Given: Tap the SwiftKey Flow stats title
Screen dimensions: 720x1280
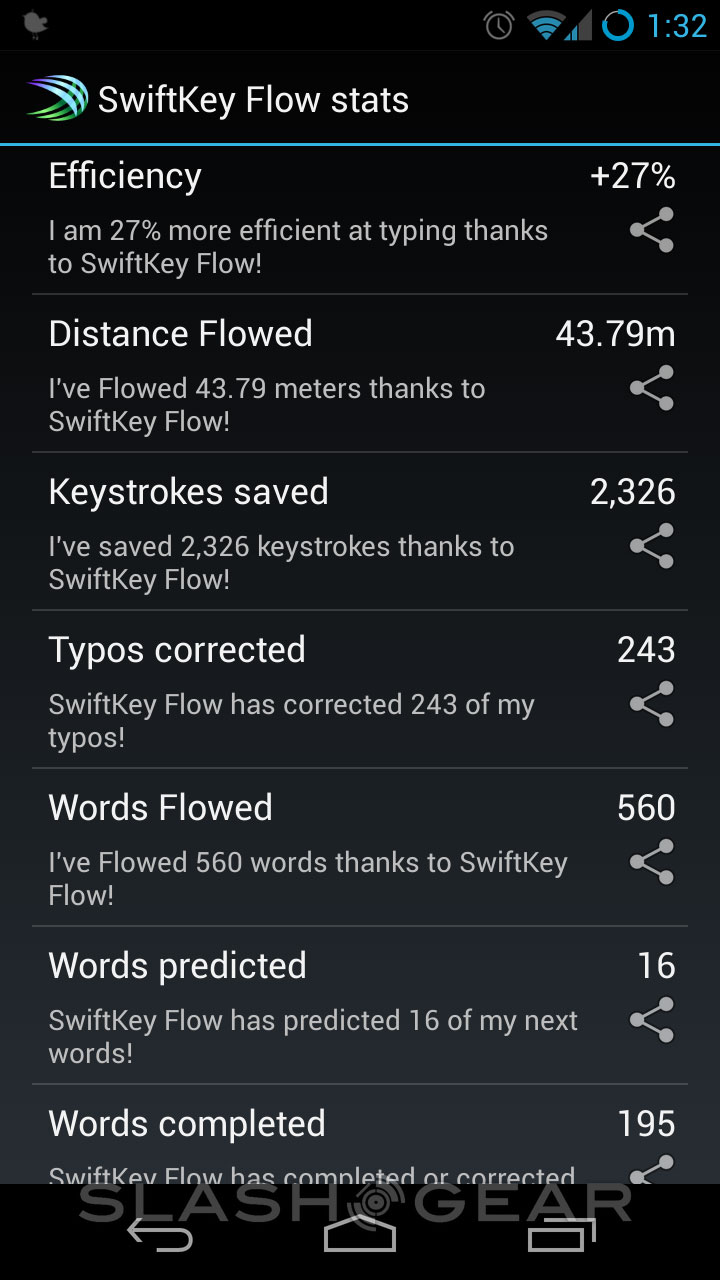Looking at the screenshot, I should [x=252, y=99].
